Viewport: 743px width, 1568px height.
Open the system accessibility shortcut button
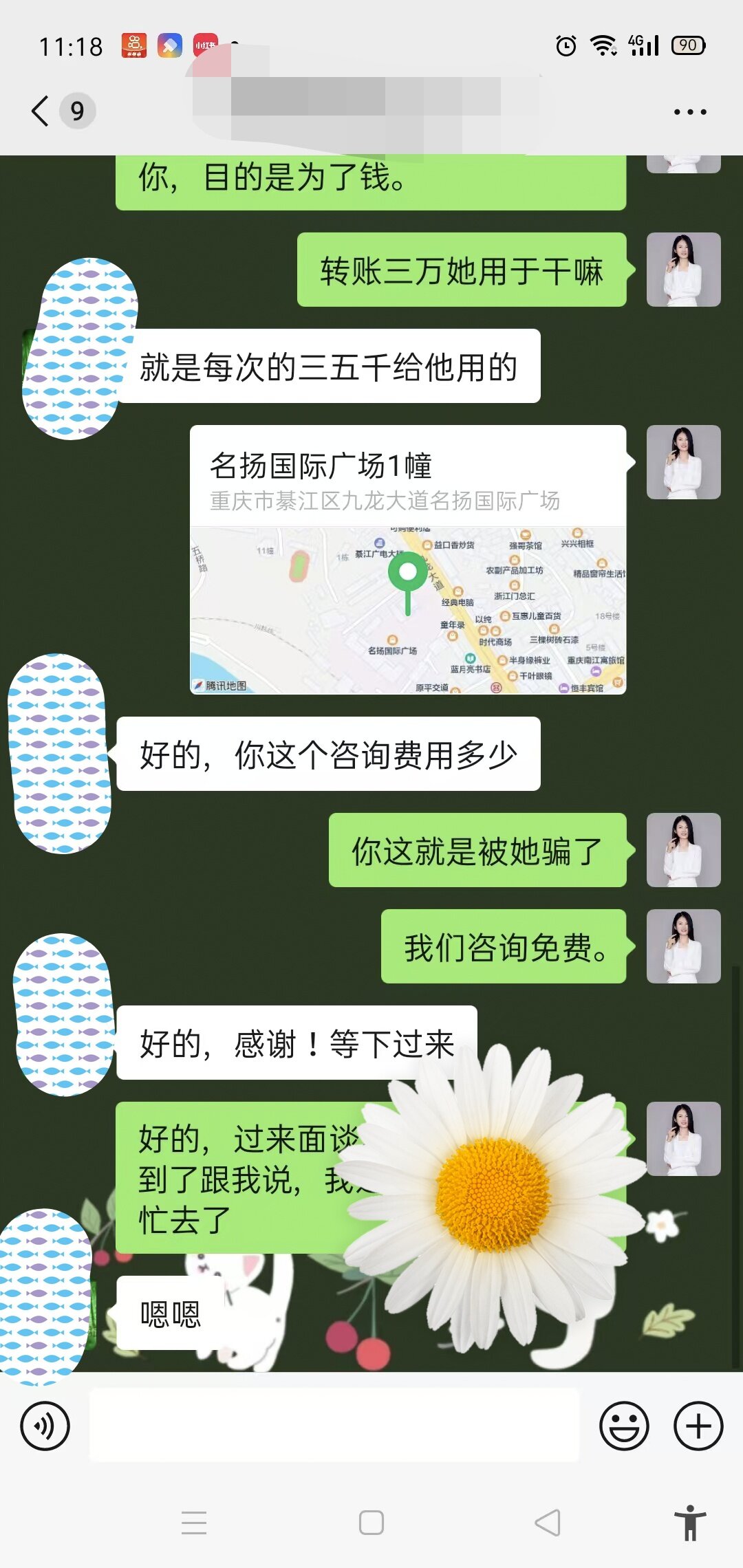point(689,1523)
